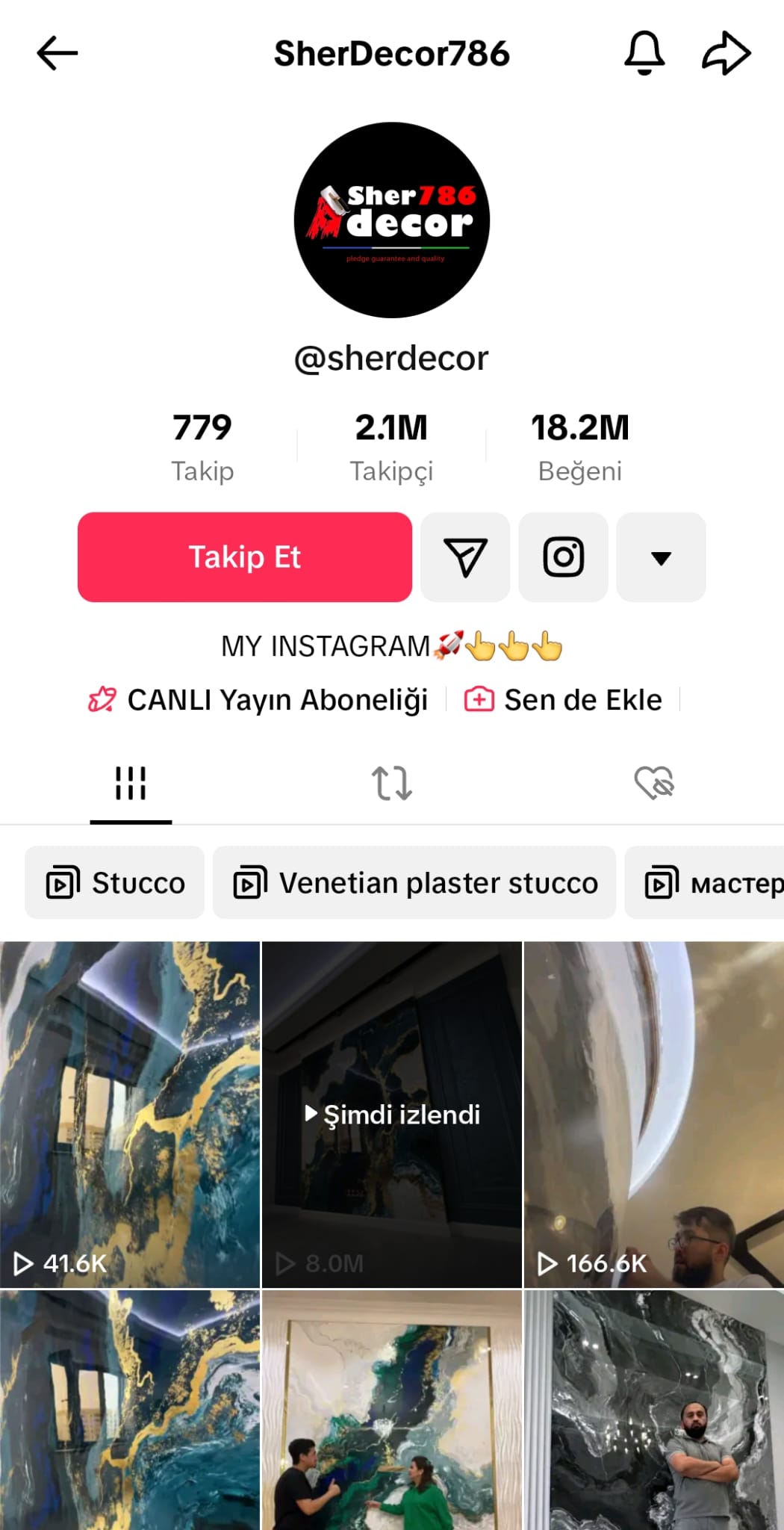The height and width of the screenshot is (1530, 784).
Task: Open video of man with crossed arms
Action: coord(653,1410)
